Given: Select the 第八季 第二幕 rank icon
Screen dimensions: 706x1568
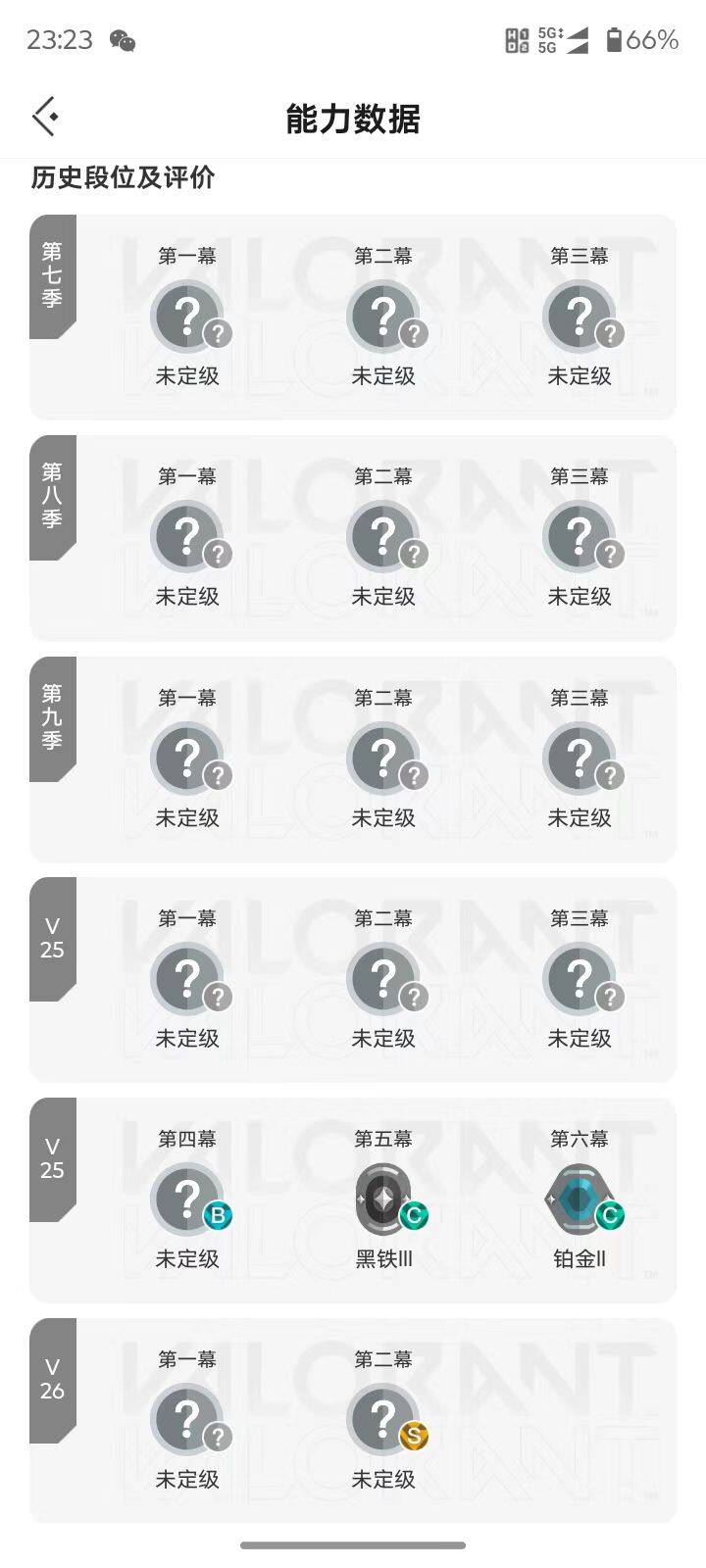Looking at the screenshot, I should click(383, 536).
